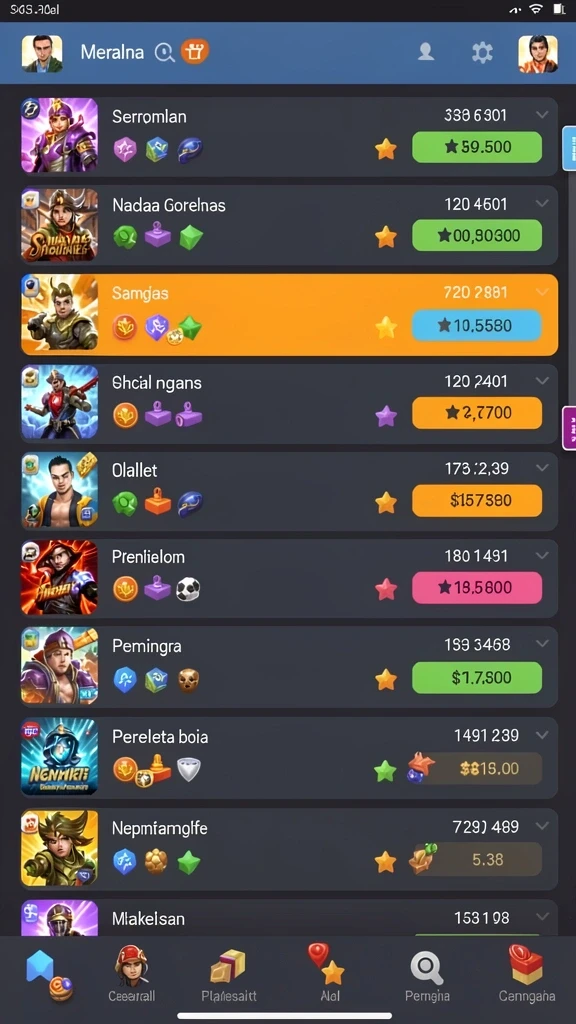Tap the green 59.500 button for Serromlan
The height and width of the screenshot is (1024, 576).
[x=477, y=147]
